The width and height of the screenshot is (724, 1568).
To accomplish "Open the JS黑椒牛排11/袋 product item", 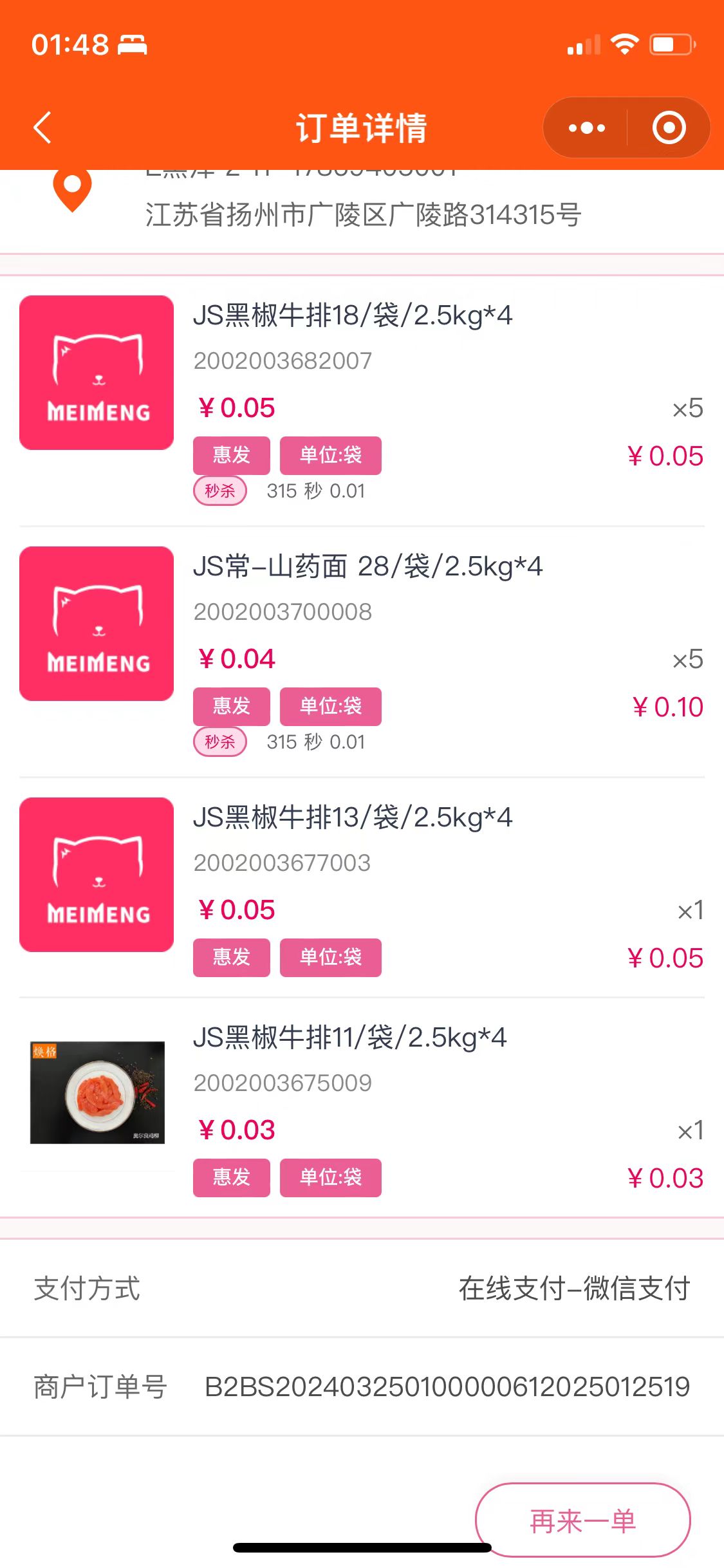I will pyautogui.click(x=349, y=1038).
